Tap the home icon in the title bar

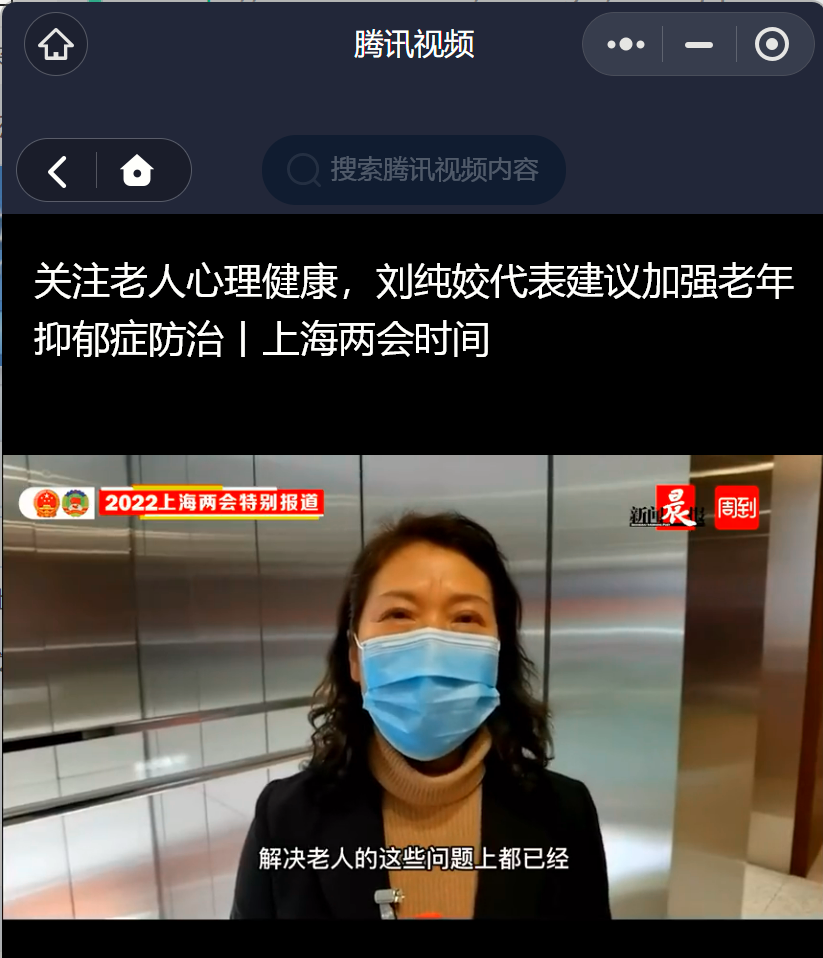[56, 45]
